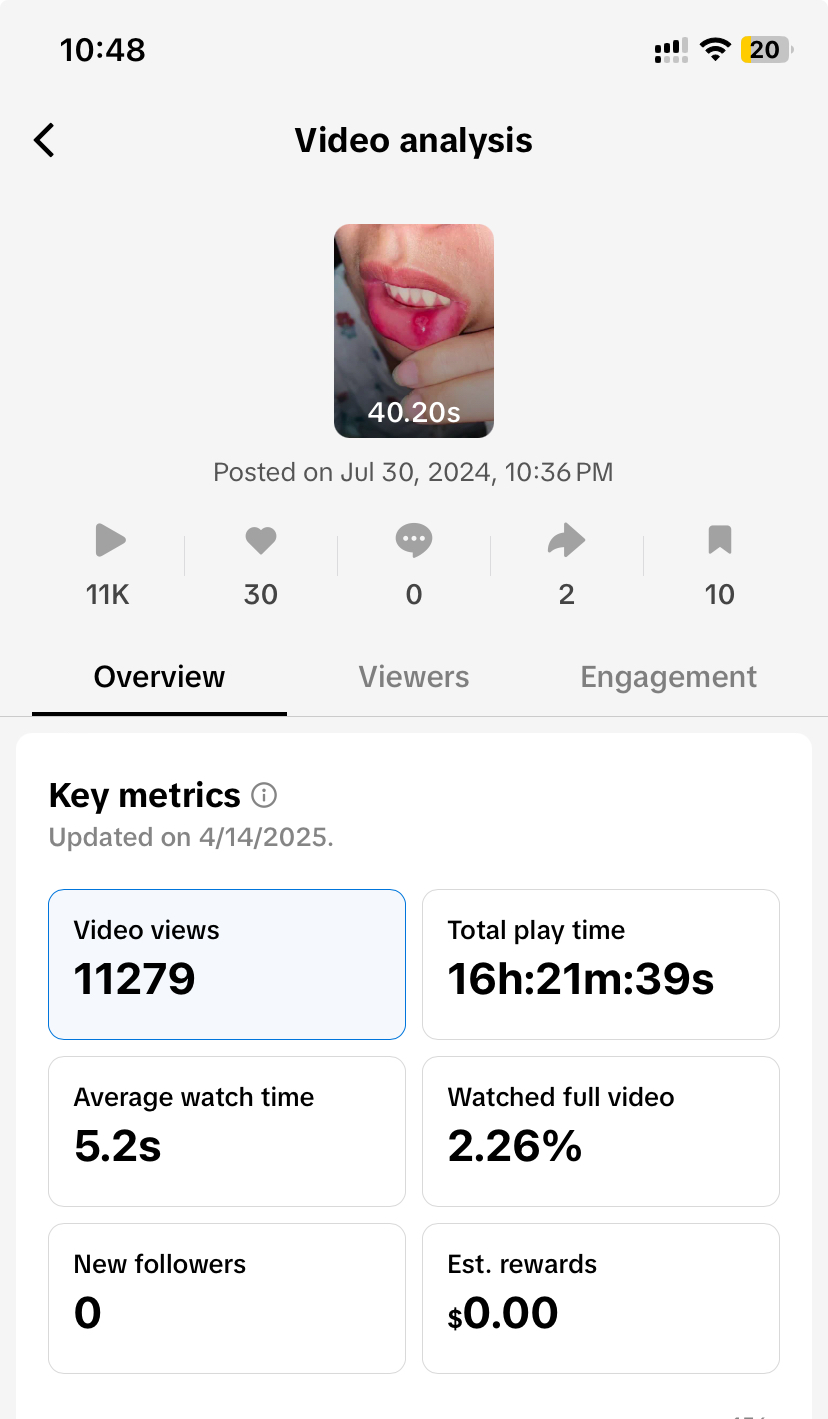Select the Overview tab
Image resolution: width=828 pixels, height=1419 pixels.
click(160, 677)
